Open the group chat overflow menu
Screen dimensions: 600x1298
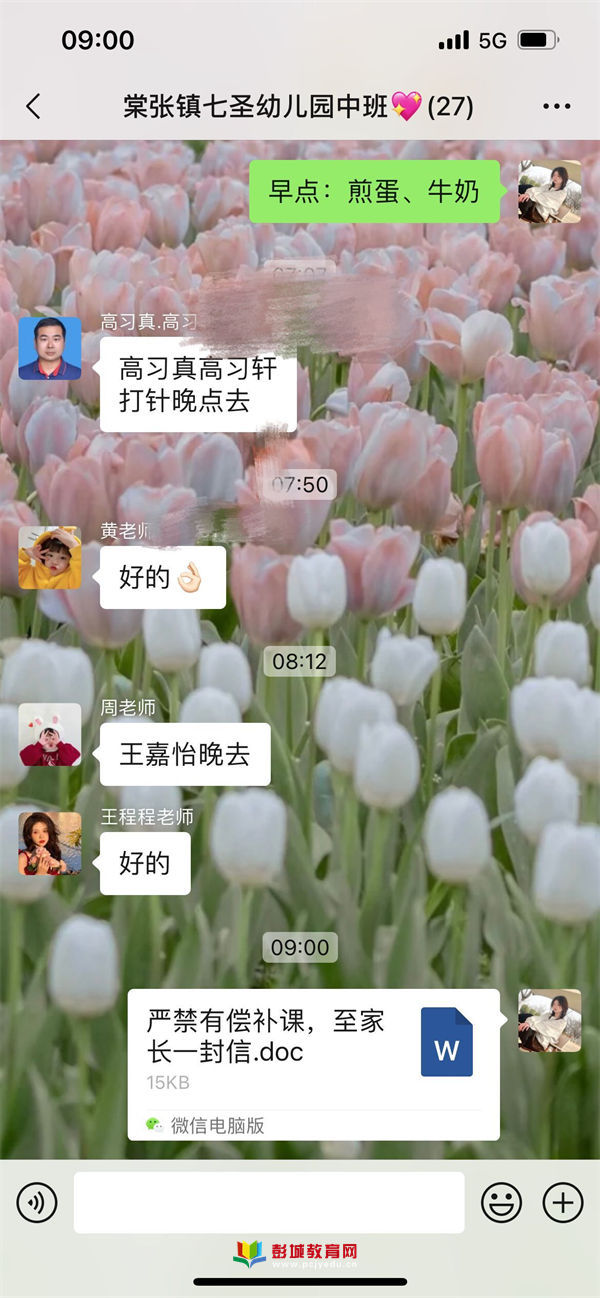coord(556,107)
